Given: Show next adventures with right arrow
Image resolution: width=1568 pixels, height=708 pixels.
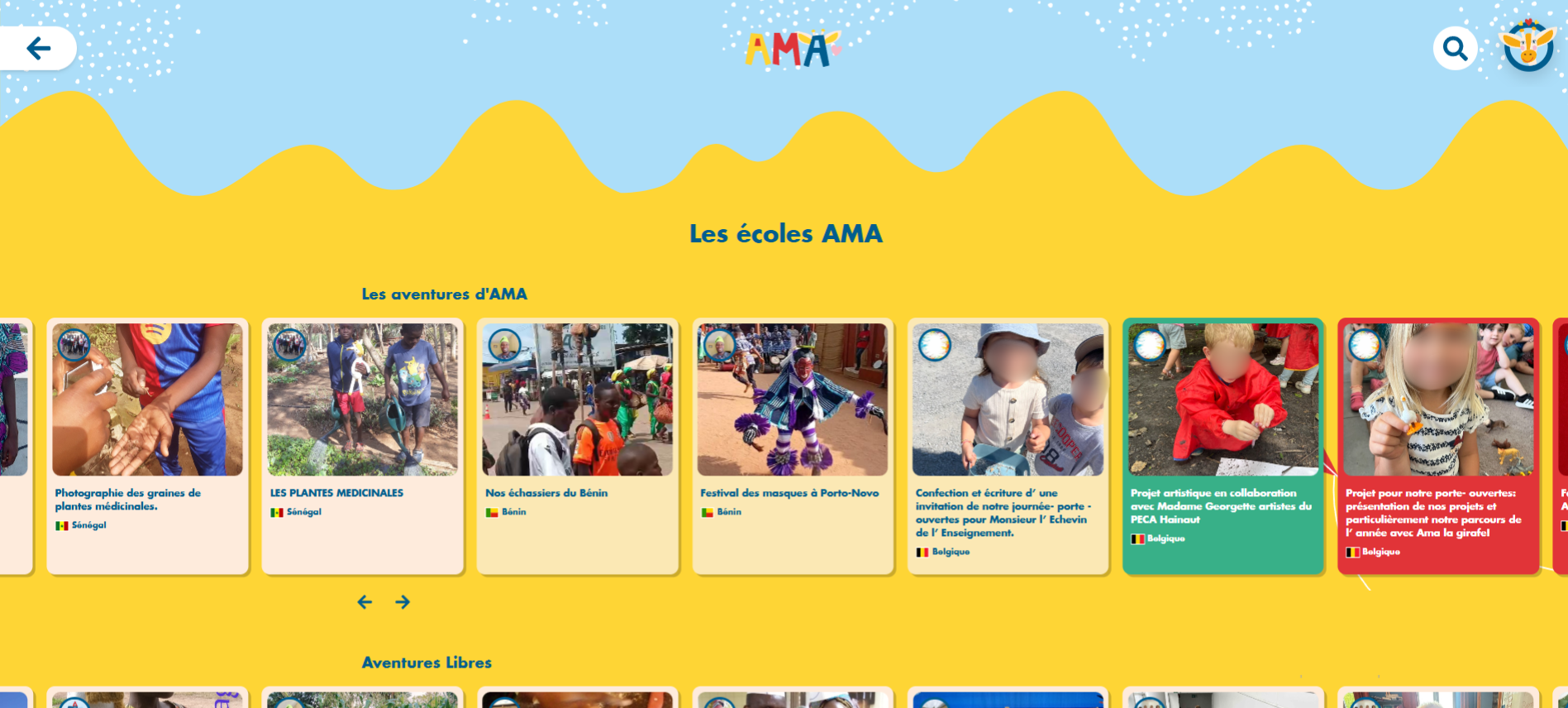Looking at the screenshot, I should [403, 602].
